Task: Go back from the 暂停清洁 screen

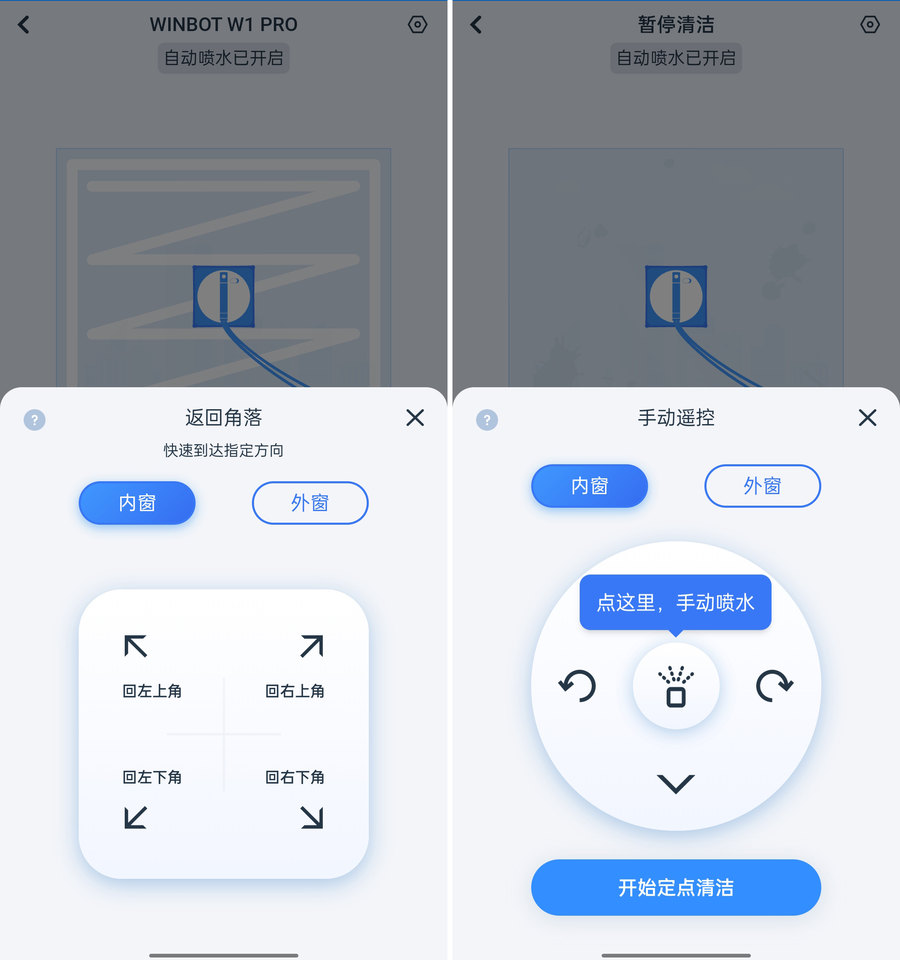Action: pyautogui.click(x=476, y=25)
